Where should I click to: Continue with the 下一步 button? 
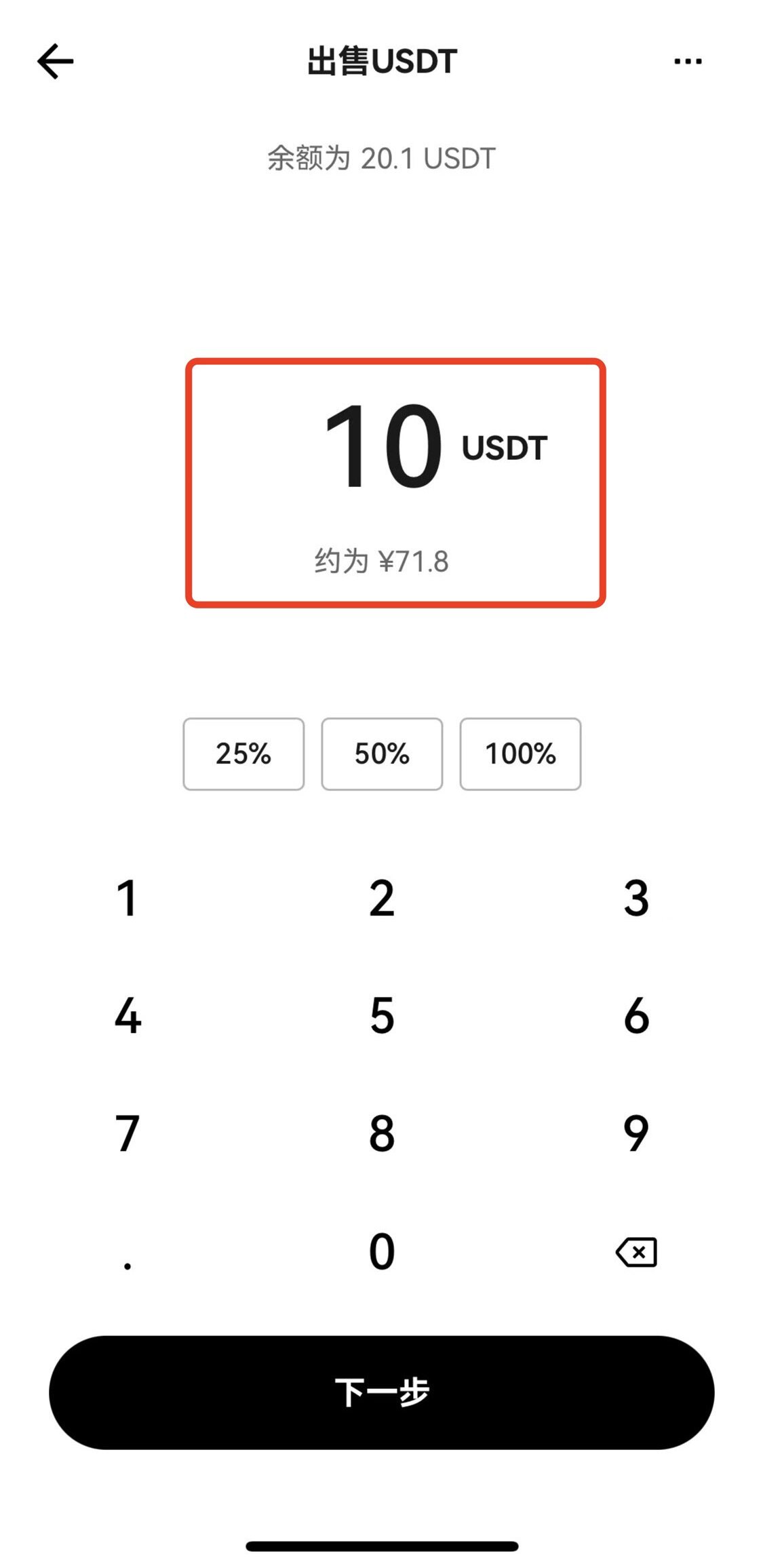coord(382,1392)
